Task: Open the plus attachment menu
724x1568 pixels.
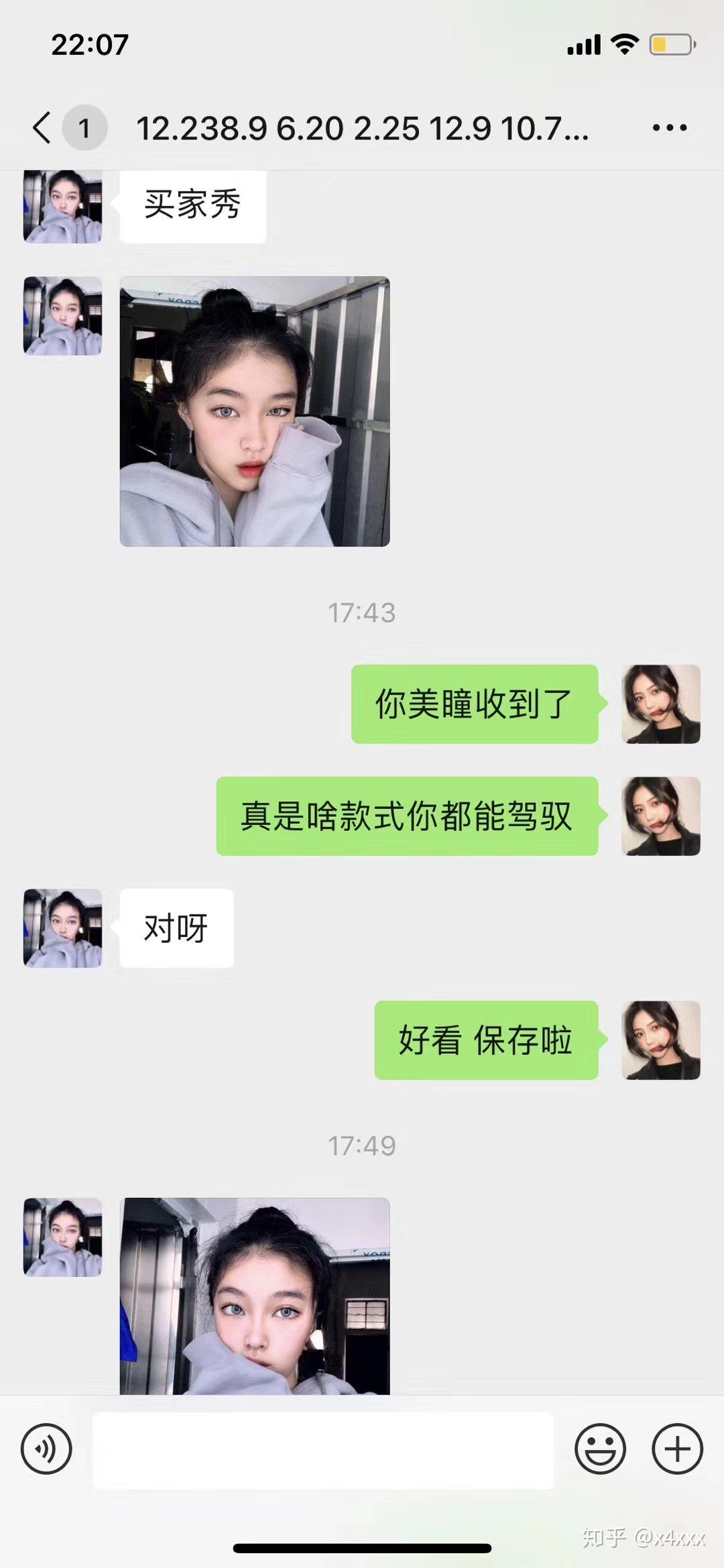Action: coord(677,1449)
